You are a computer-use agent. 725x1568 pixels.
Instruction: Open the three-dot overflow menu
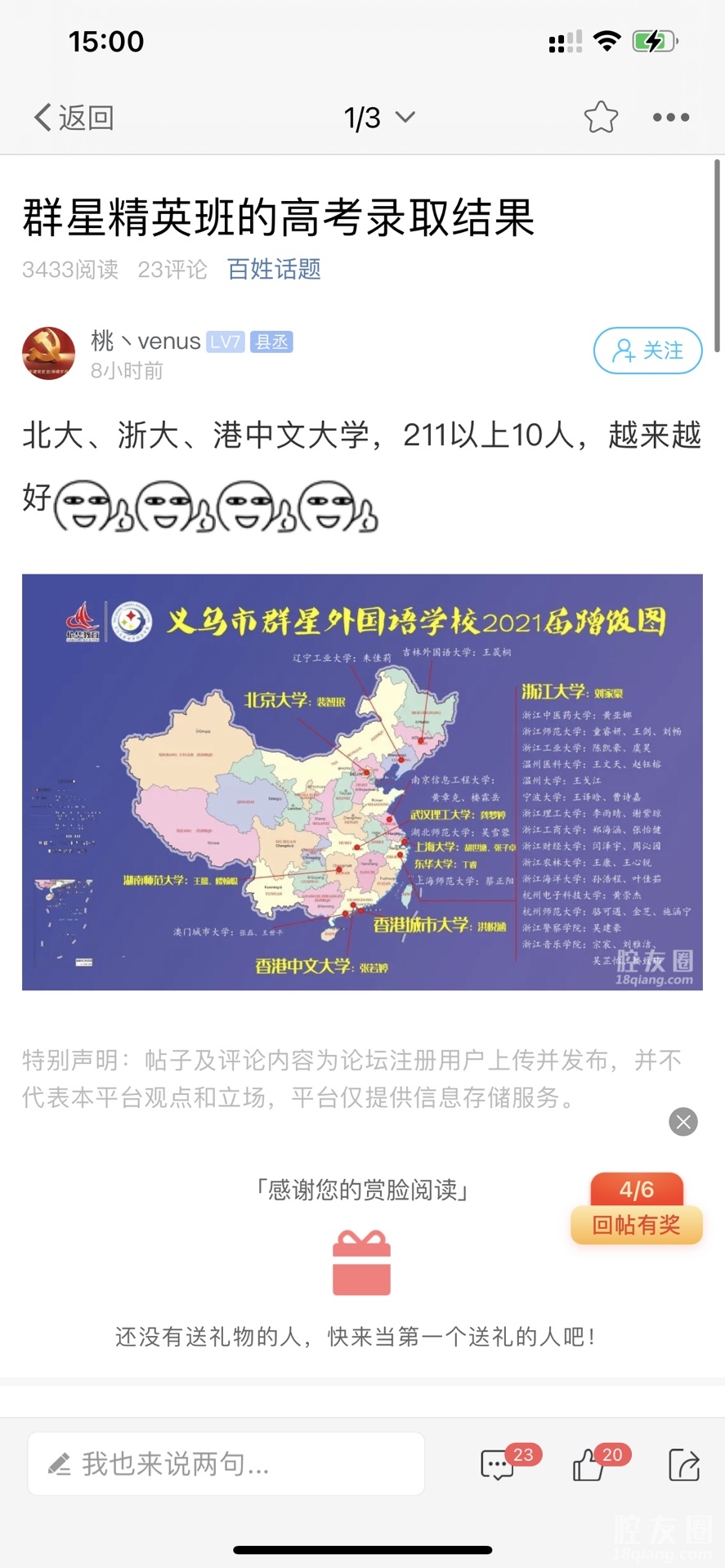(671, 118)
